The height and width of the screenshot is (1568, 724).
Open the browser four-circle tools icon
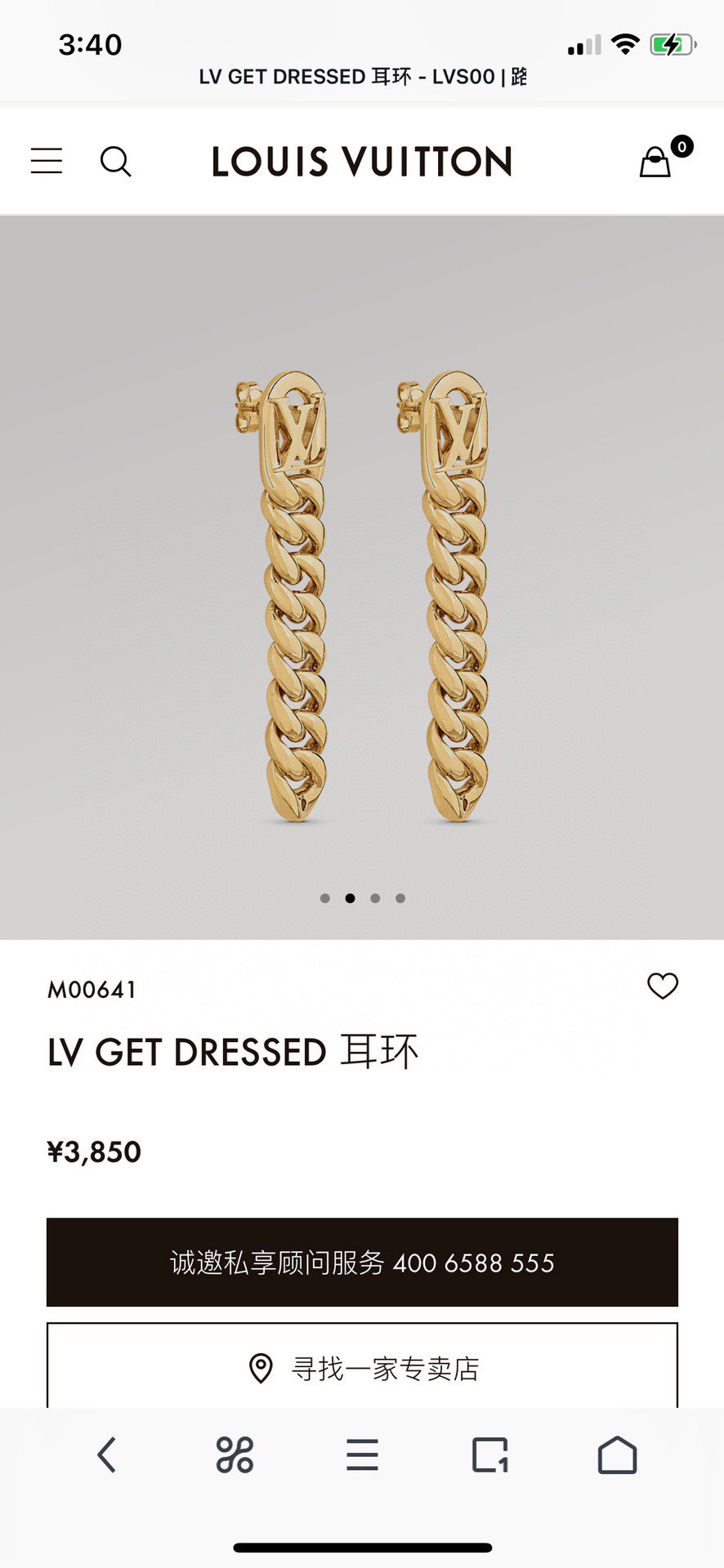(x=235, y=1454)
